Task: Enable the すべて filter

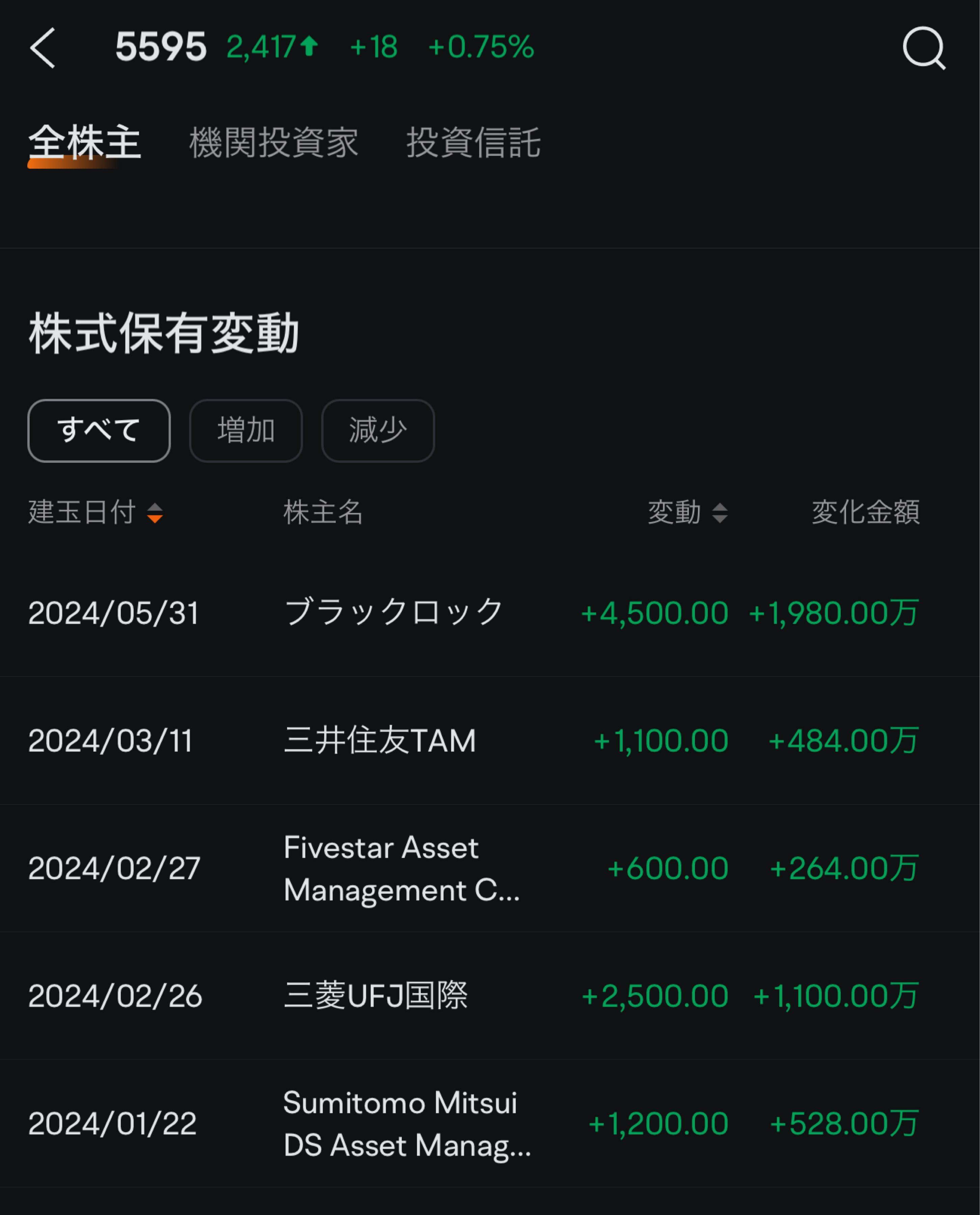Action: [x=98, y=431]
